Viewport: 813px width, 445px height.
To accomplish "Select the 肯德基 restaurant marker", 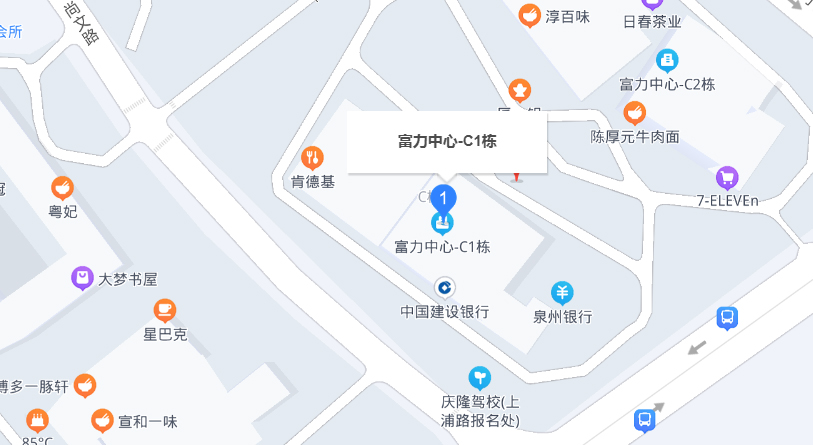I will pyautogui.click(x=312, y=157).
